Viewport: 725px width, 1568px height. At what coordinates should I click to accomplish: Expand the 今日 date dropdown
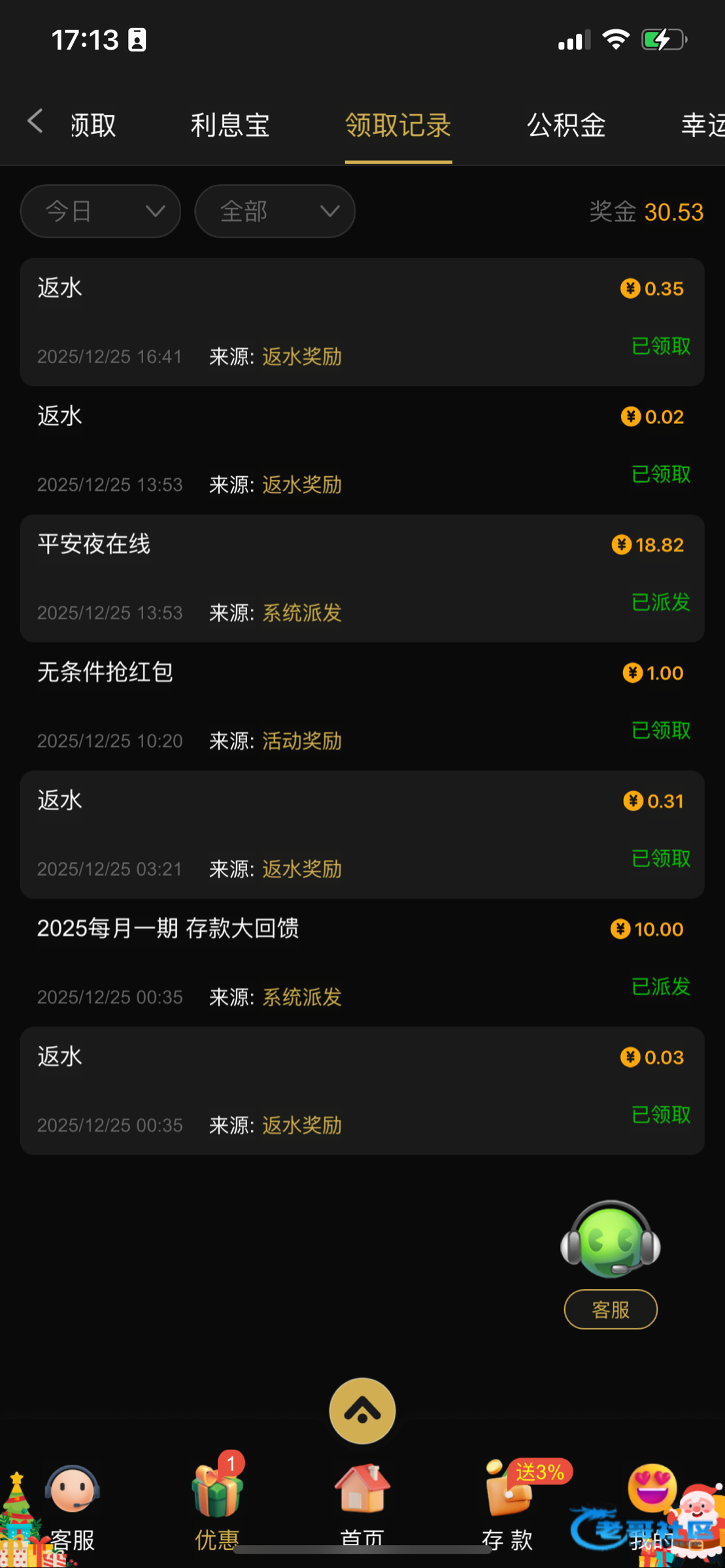point(101,211)
